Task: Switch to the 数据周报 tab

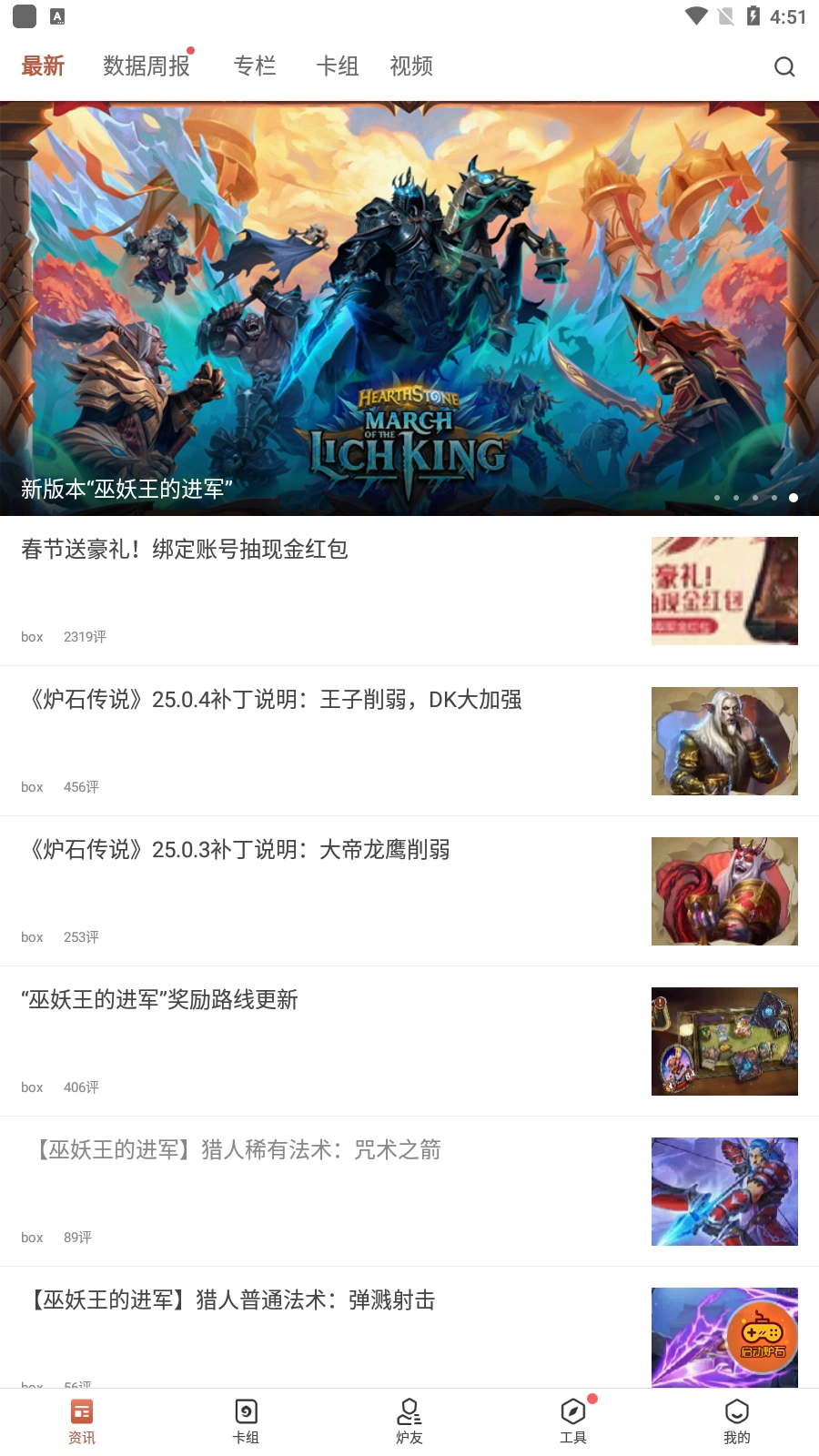Action: click(147, 66)
